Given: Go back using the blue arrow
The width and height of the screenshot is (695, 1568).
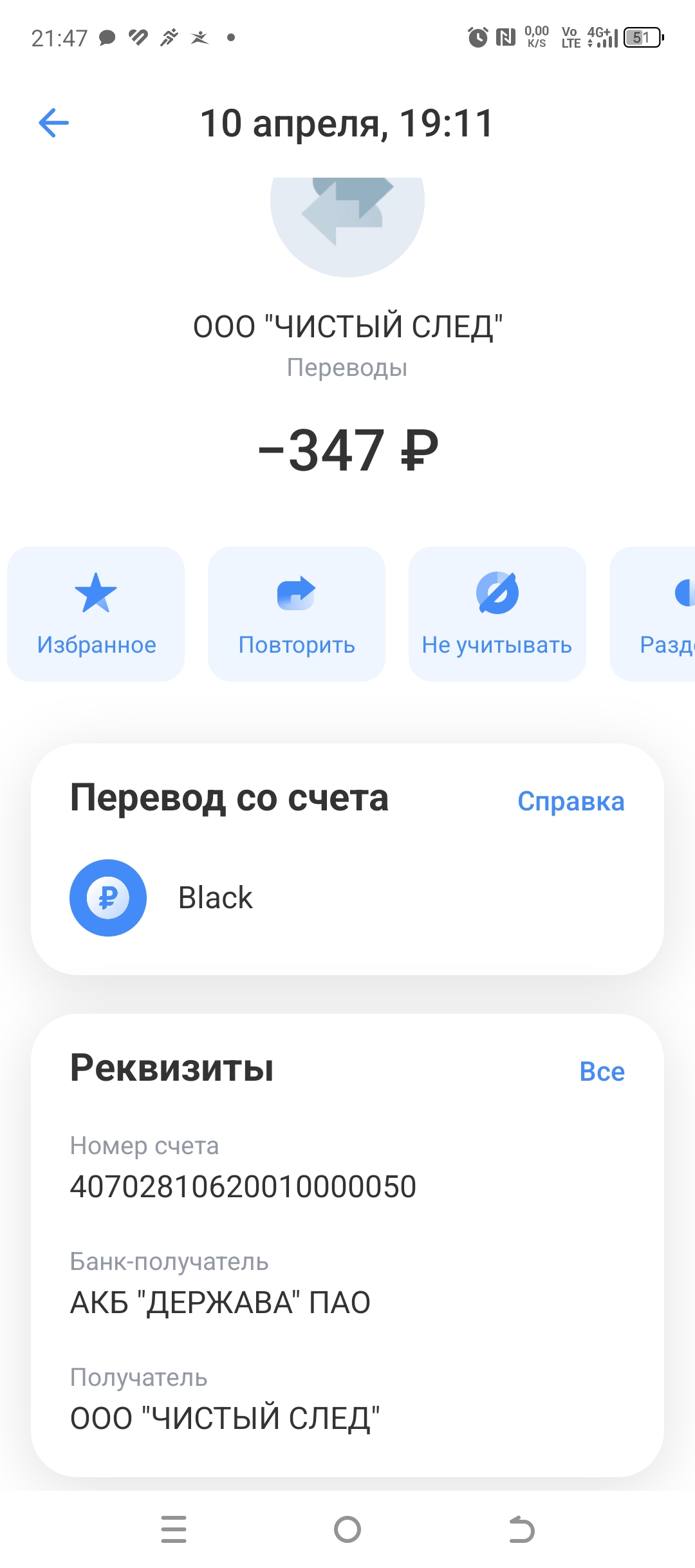Looking at the screenshot, I should tap(54, 123).
